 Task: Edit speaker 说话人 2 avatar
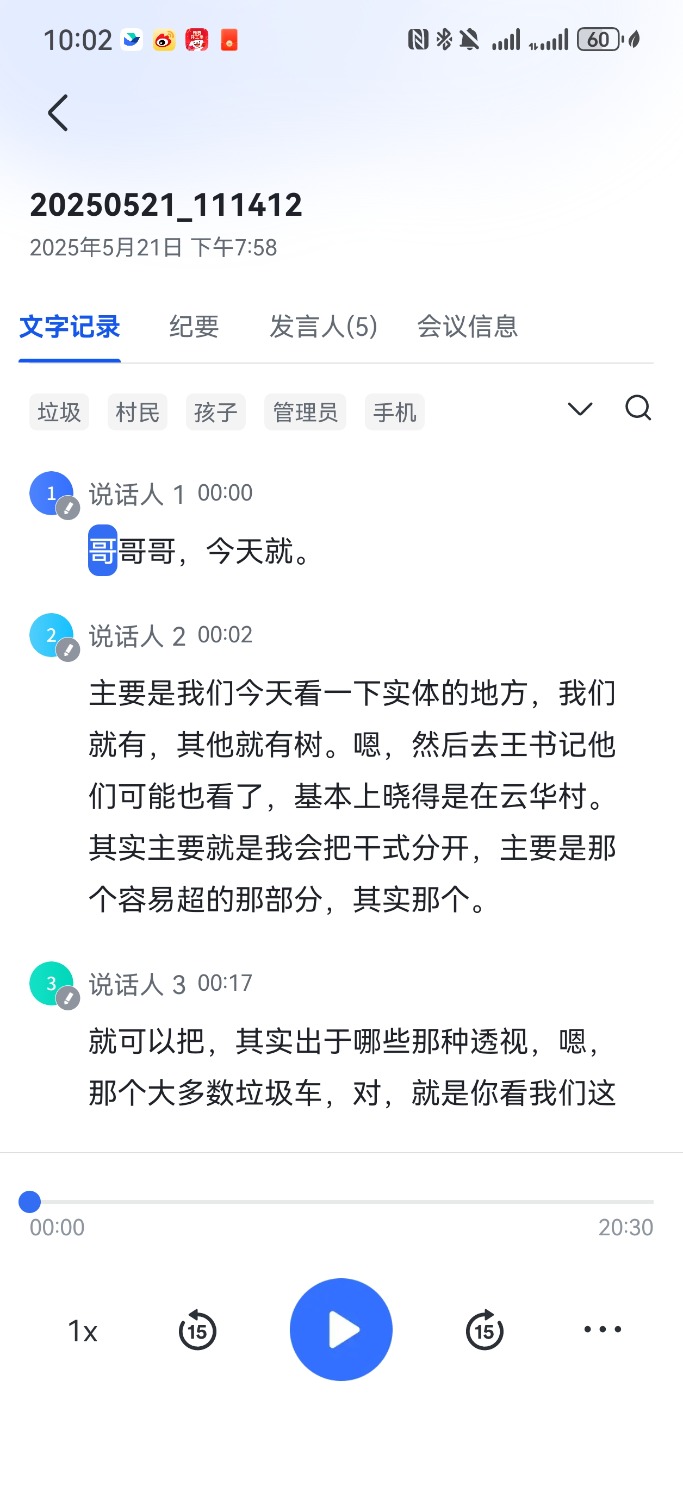point(53,636)
